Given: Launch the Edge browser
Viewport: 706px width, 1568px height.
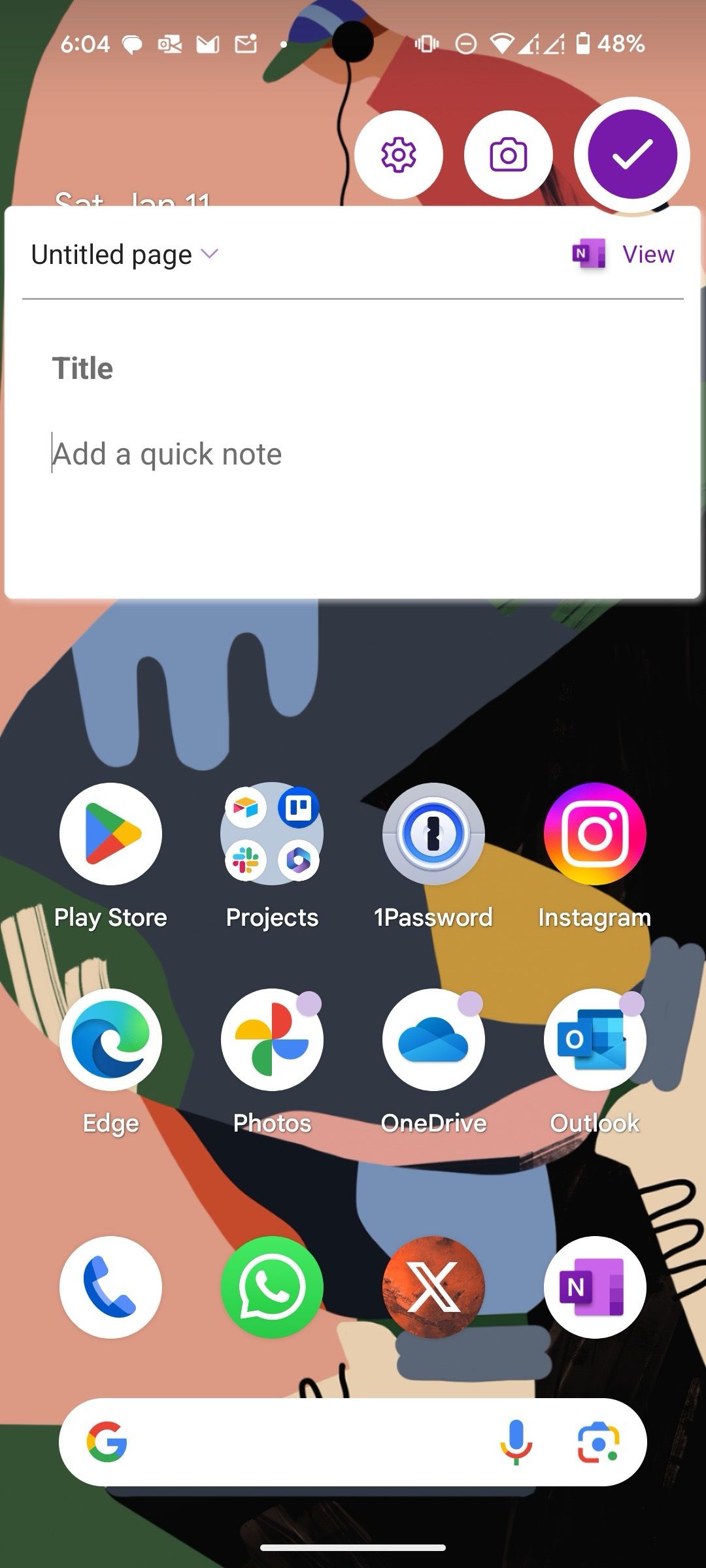Looking at the screenshot, I should click(110, 1039).
